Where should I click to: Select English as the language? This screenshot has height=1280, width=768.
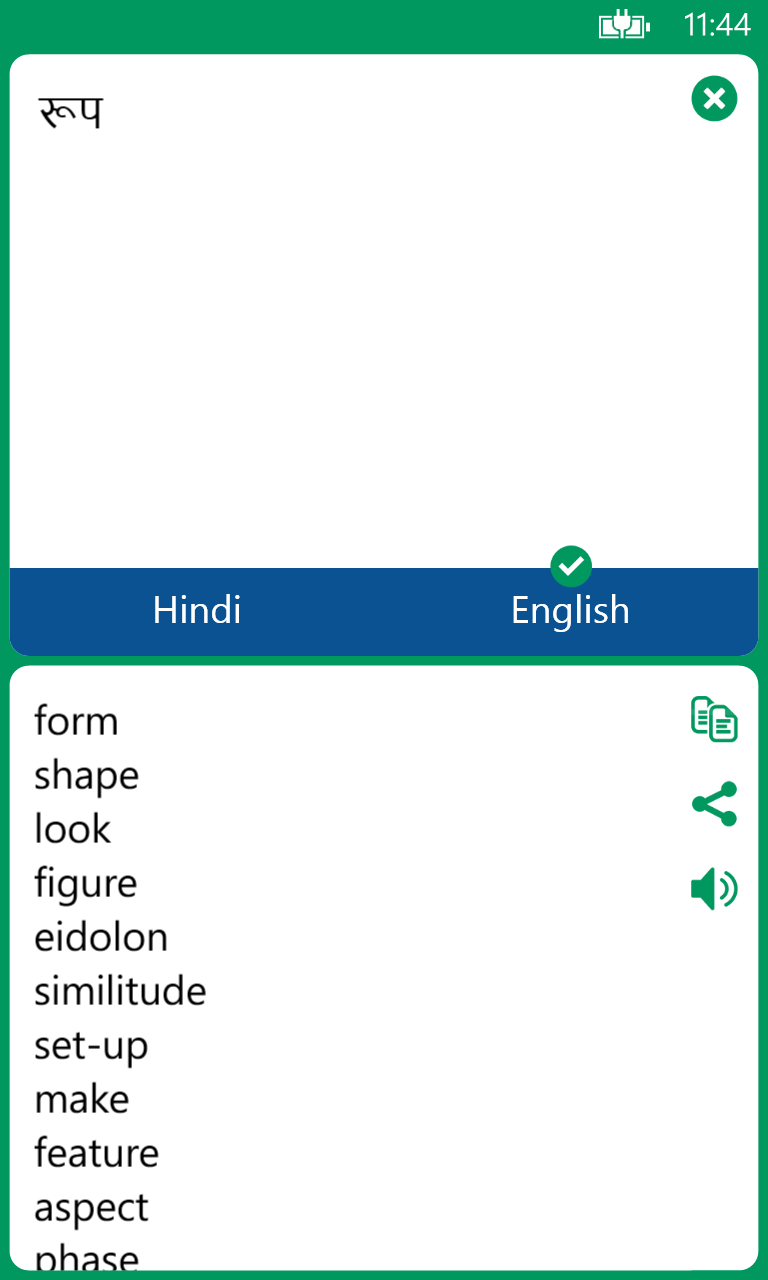tap(570, 610)
